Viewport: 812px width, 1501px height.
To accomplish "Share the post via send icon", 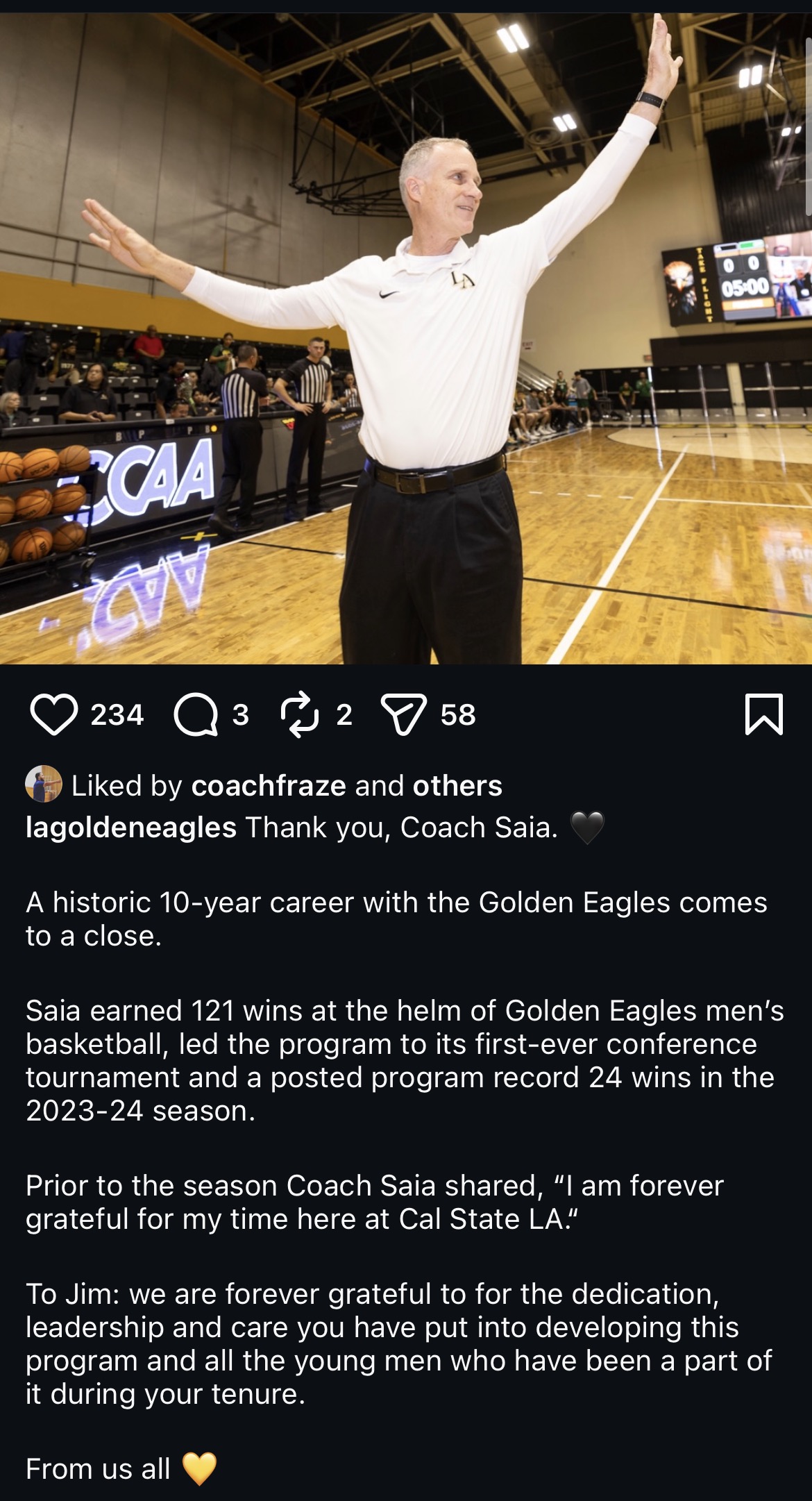I will 403,714.
